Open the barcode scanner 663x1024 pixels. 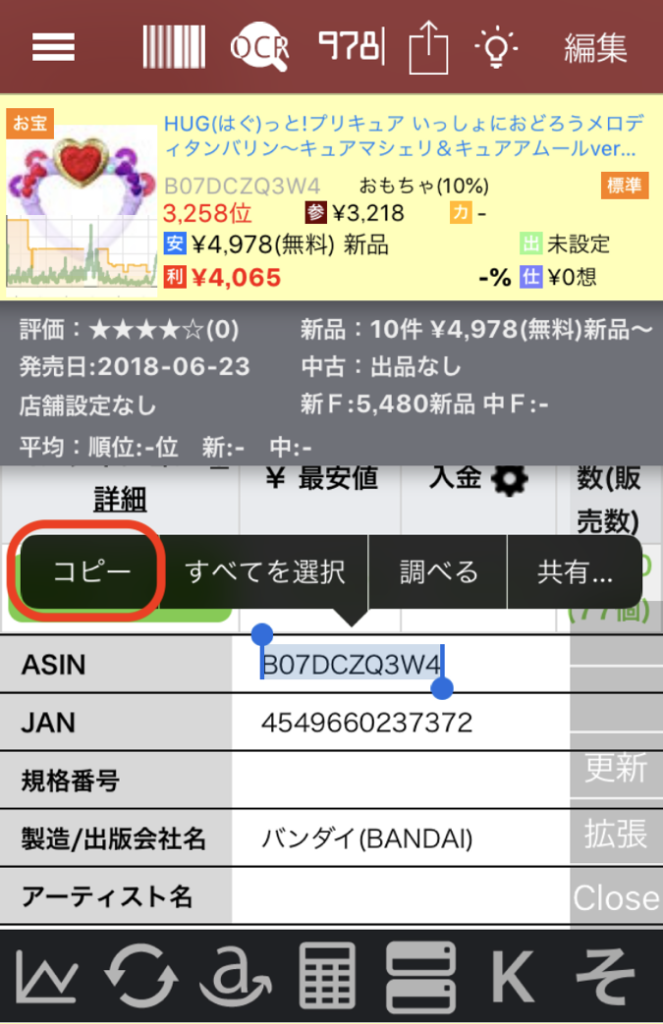(x=174, y=46)
